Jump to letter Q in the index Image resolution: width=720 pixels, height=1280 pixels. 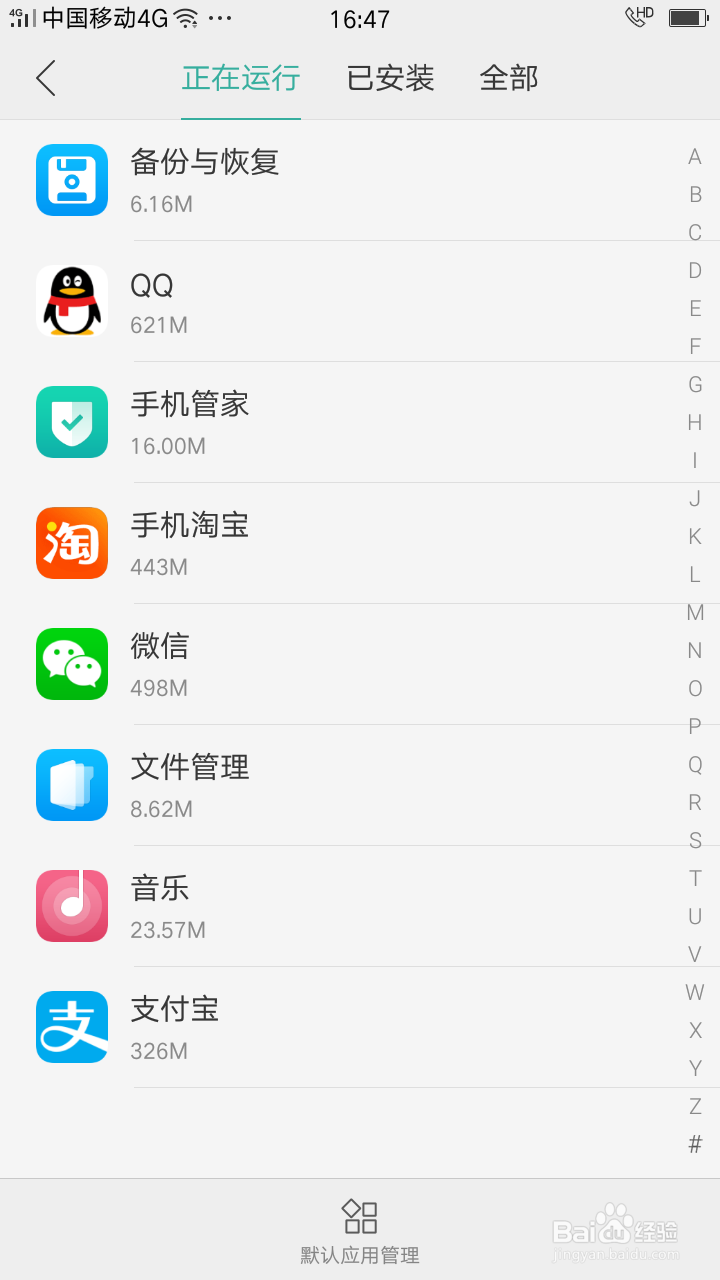click(x=695, y=765)
